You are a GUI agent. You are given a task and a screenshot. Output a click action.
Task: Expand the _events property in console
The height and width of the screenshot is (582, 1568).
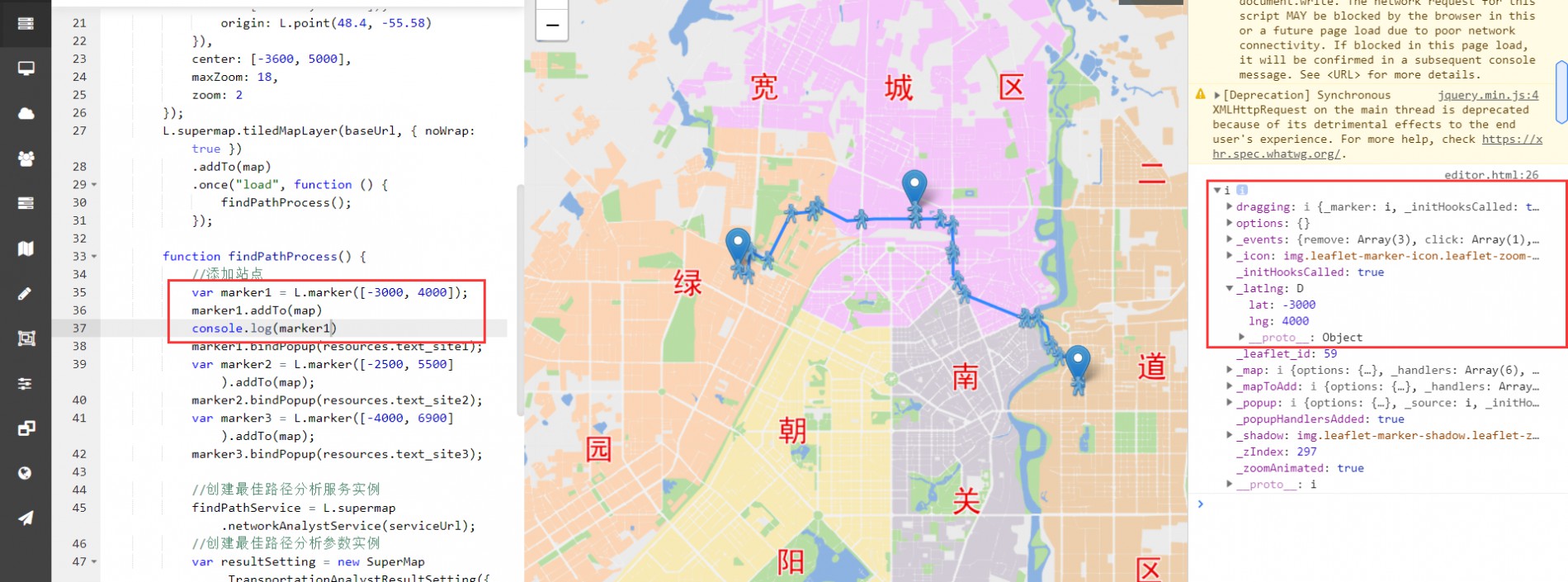[1230, 239]
